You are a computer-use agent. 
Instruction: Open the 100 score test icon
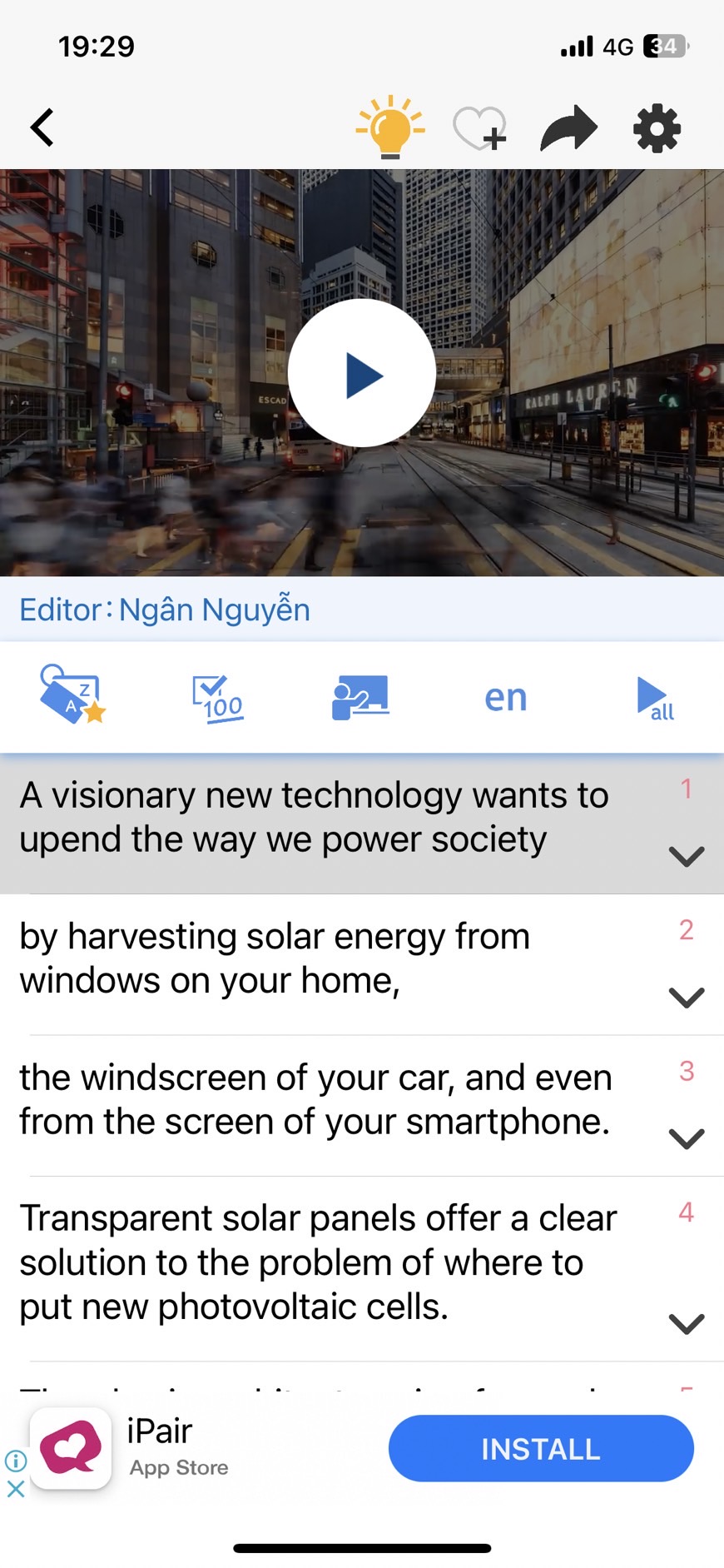click(x=217, y=698)
